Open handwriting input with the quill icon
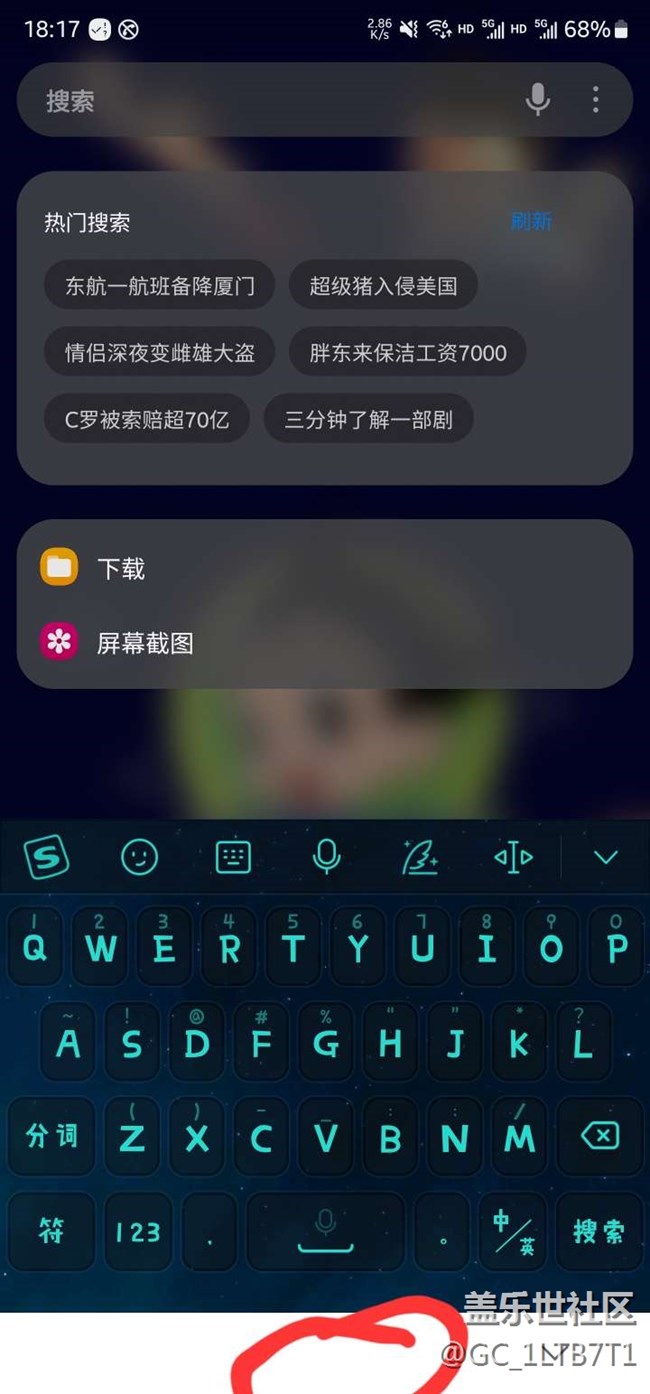The width and height of the screenshot is (650, 1394). pyautogui.click(x=420, y=857)
